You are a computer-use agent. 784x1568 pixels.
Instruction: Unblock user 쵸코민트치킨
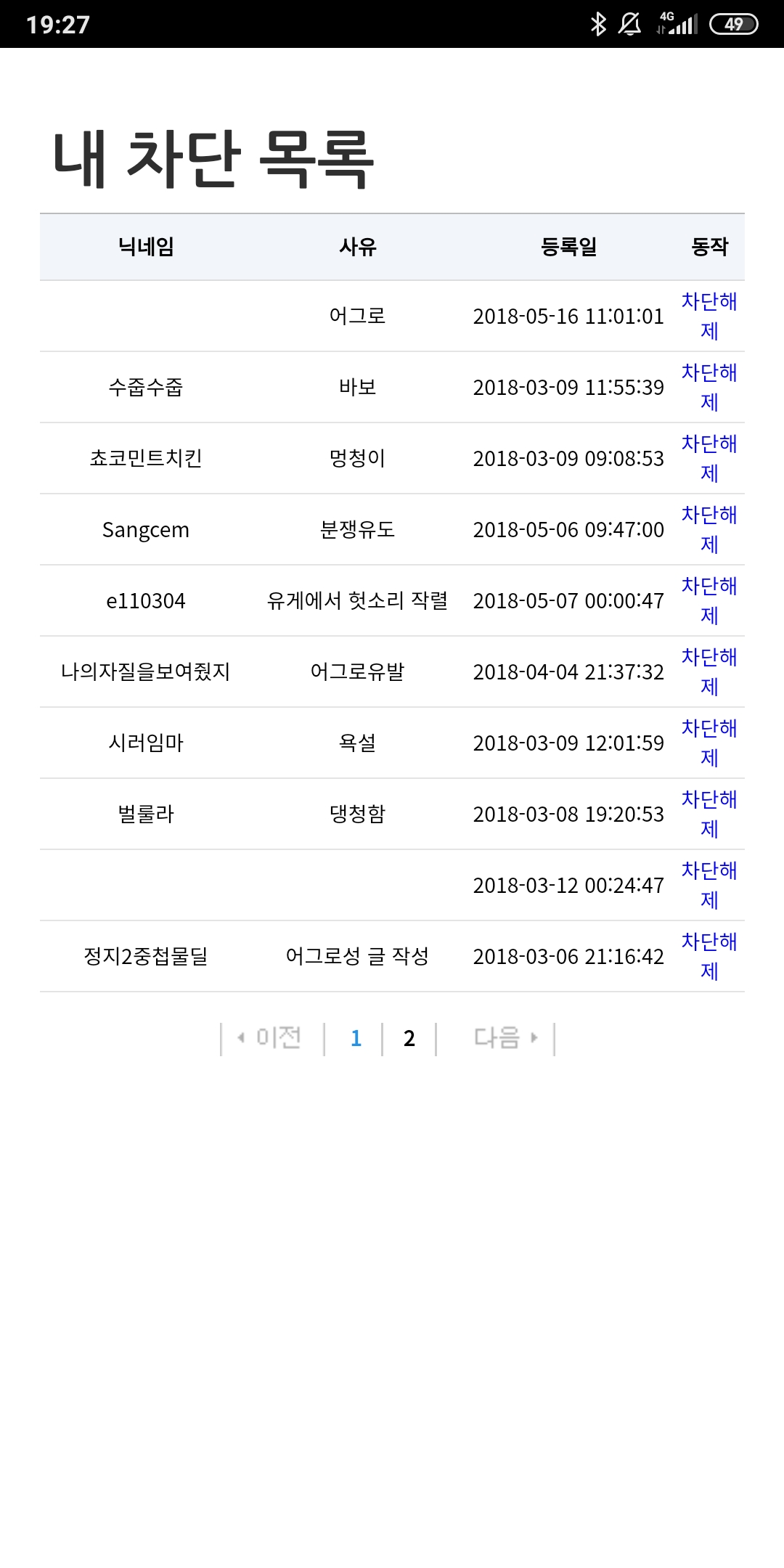709,458
